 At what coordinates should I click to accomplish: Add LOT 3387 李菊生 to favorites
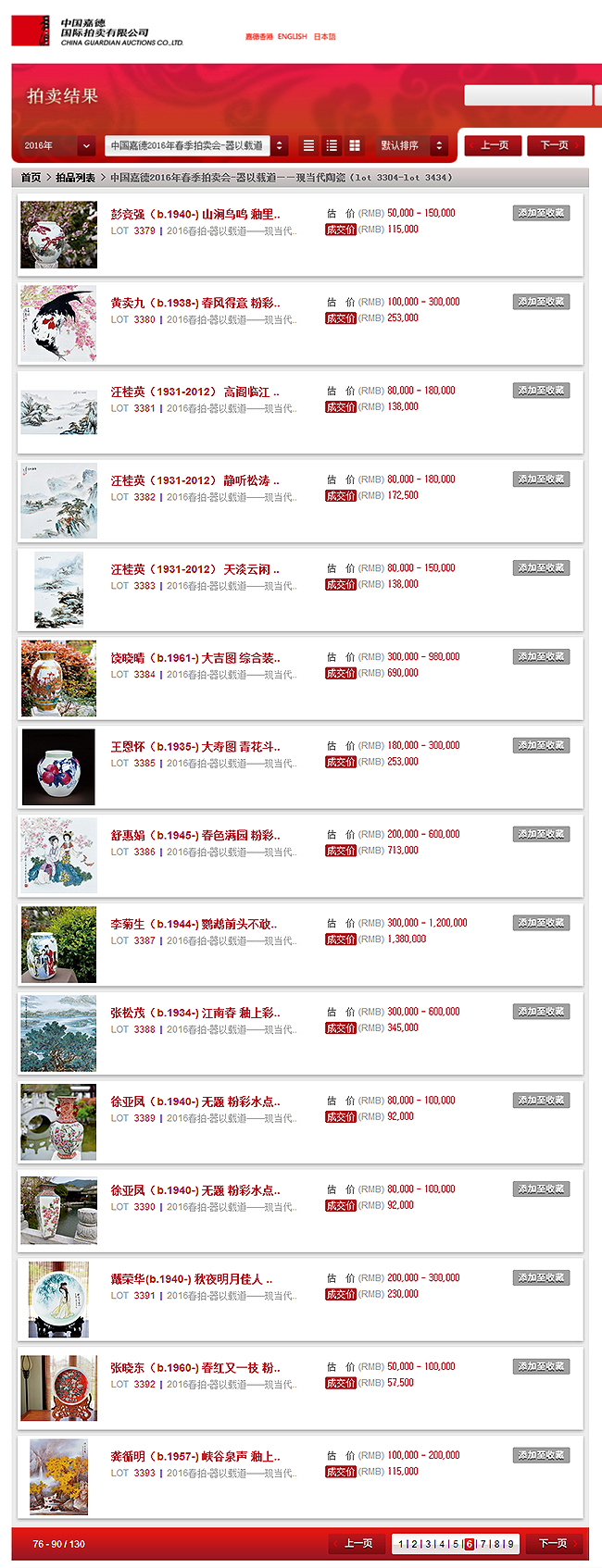point(541,923)
